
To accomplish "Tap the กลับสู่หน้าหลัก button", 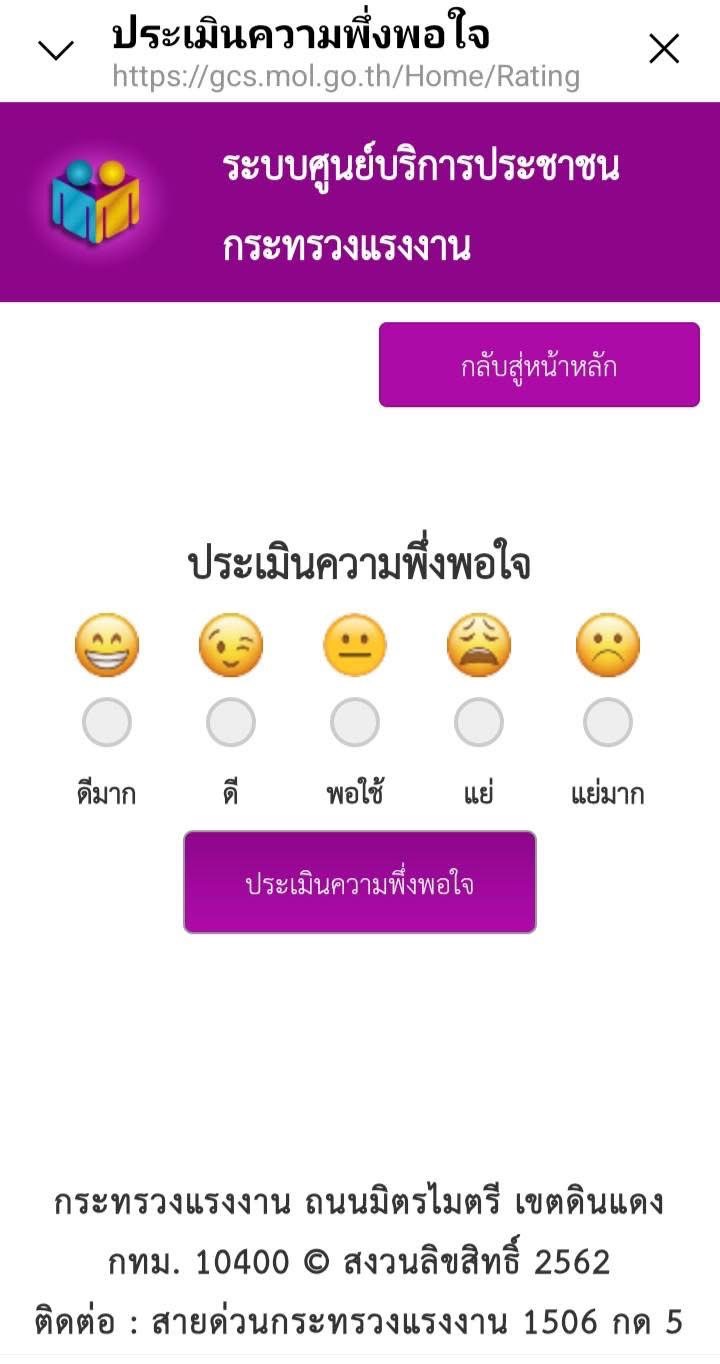I will point(539,365).
